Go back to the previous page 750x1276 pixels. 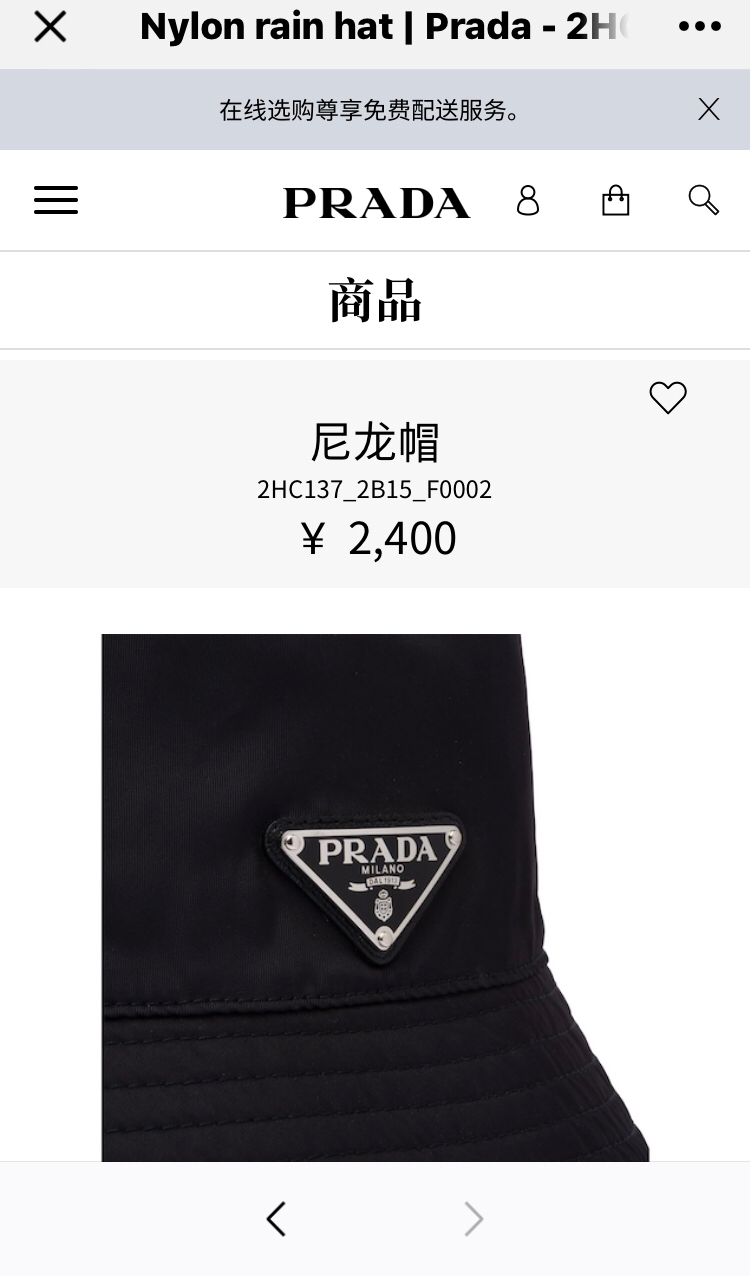(x=276, y=1219)
